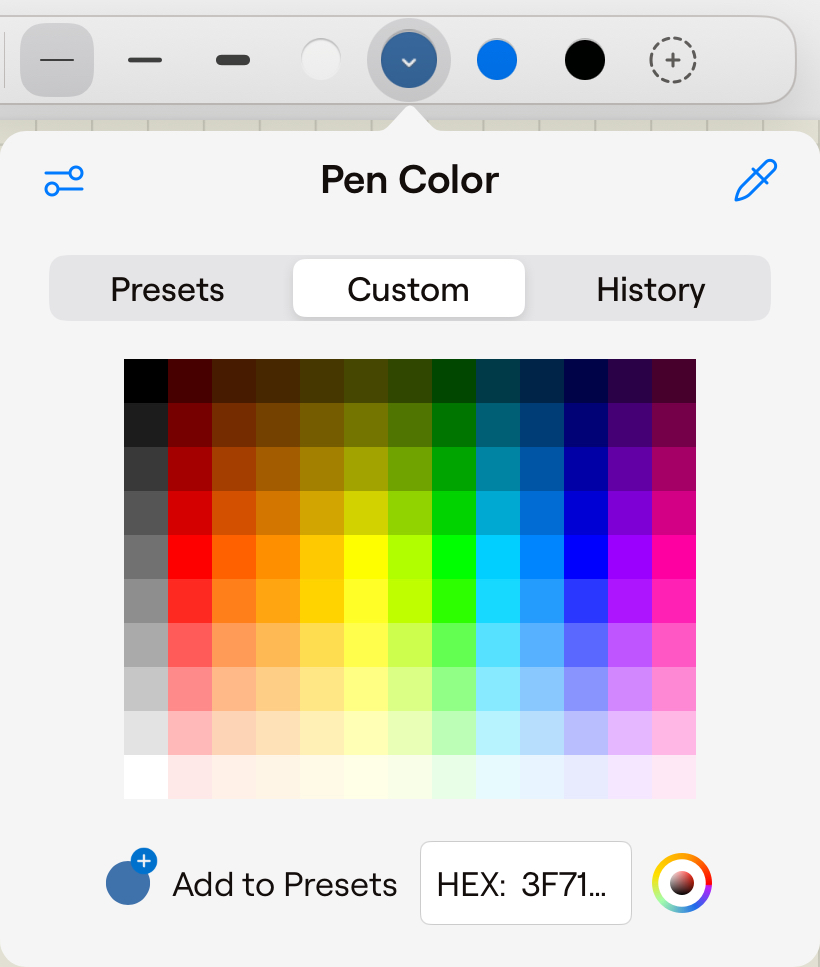Open the color wheel picker
Screen dimensions: 820x967
(681, 883)
